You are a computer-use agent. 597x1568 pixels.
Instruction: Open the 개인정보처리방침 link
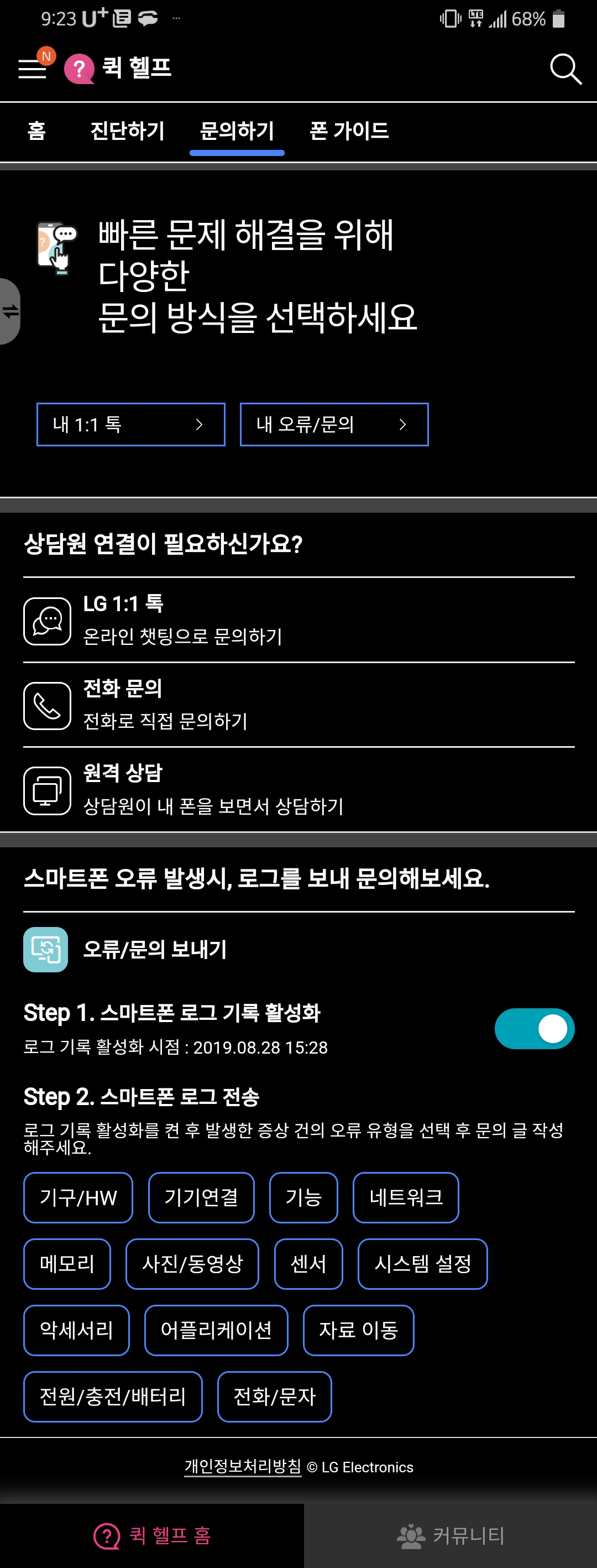(243, 1466)
